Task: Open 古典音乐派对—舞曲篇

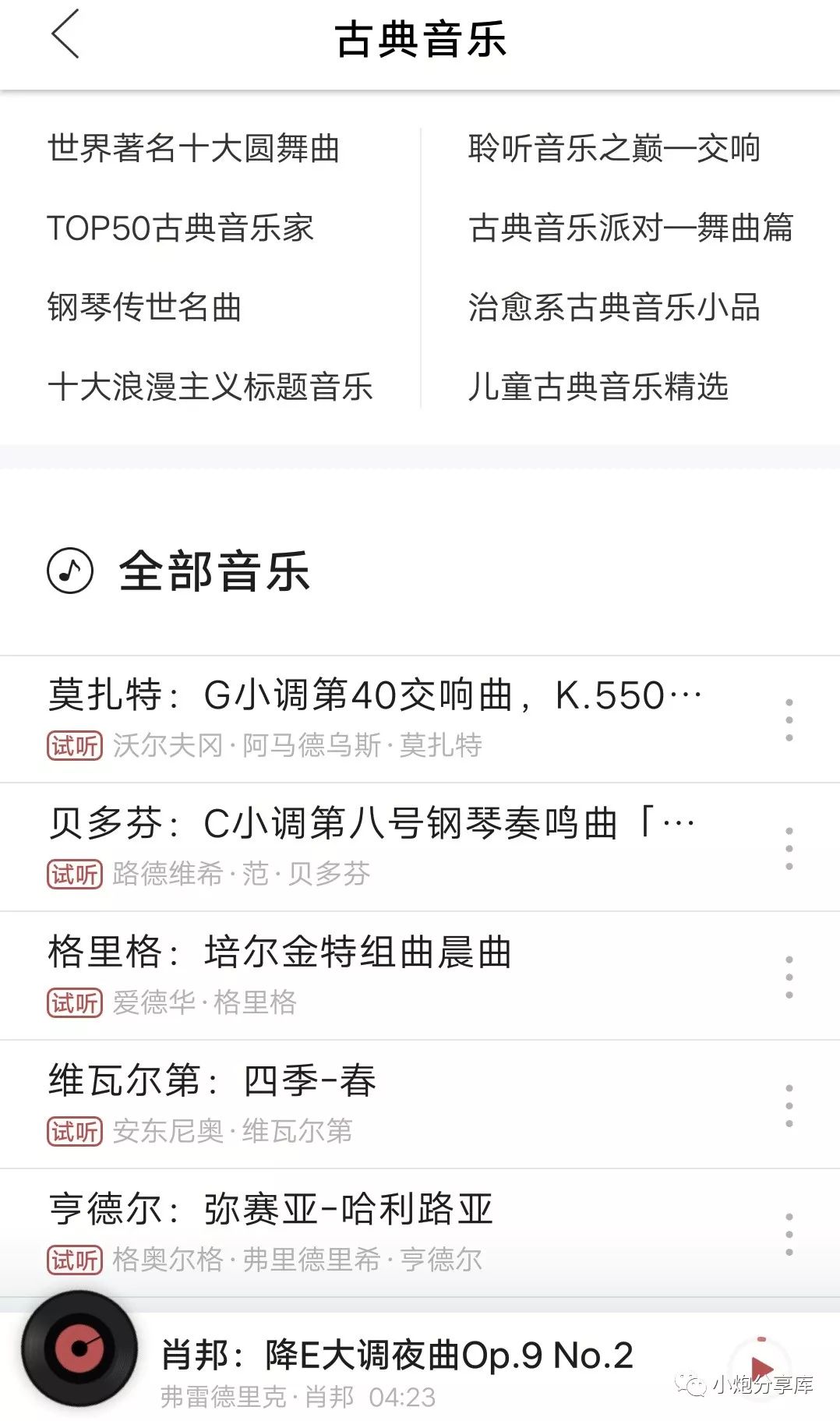Action: [x=630, y=228]
